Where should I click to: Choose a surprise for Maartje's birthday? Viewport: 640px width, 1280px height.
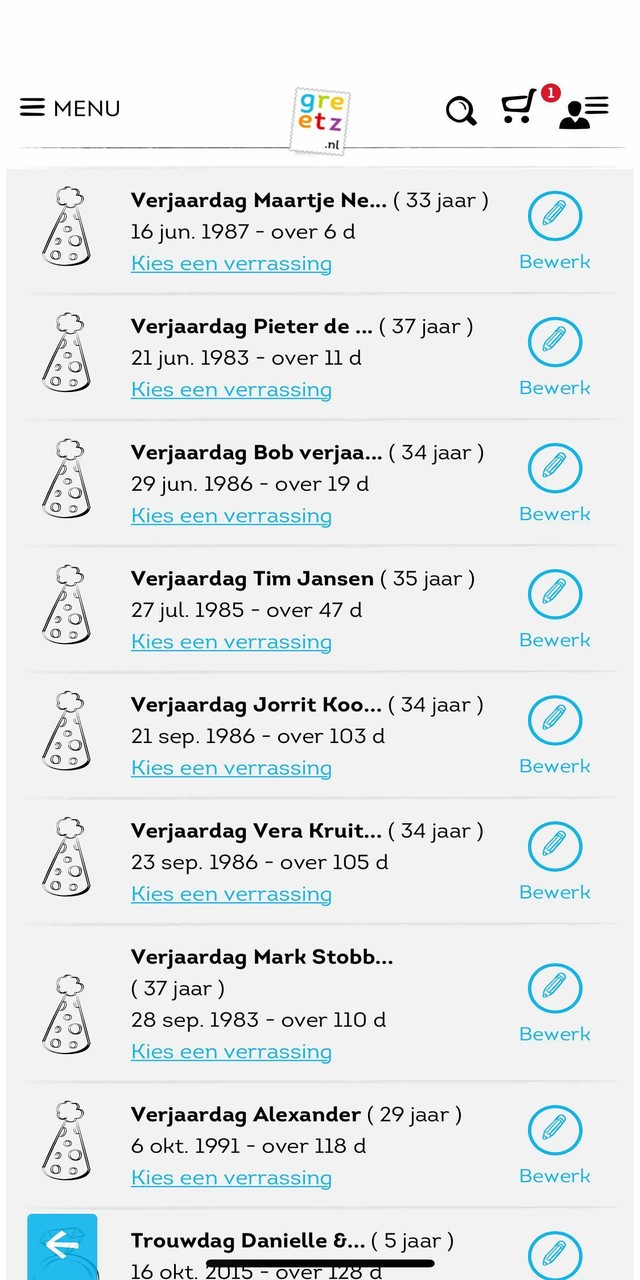coord(231,264)
